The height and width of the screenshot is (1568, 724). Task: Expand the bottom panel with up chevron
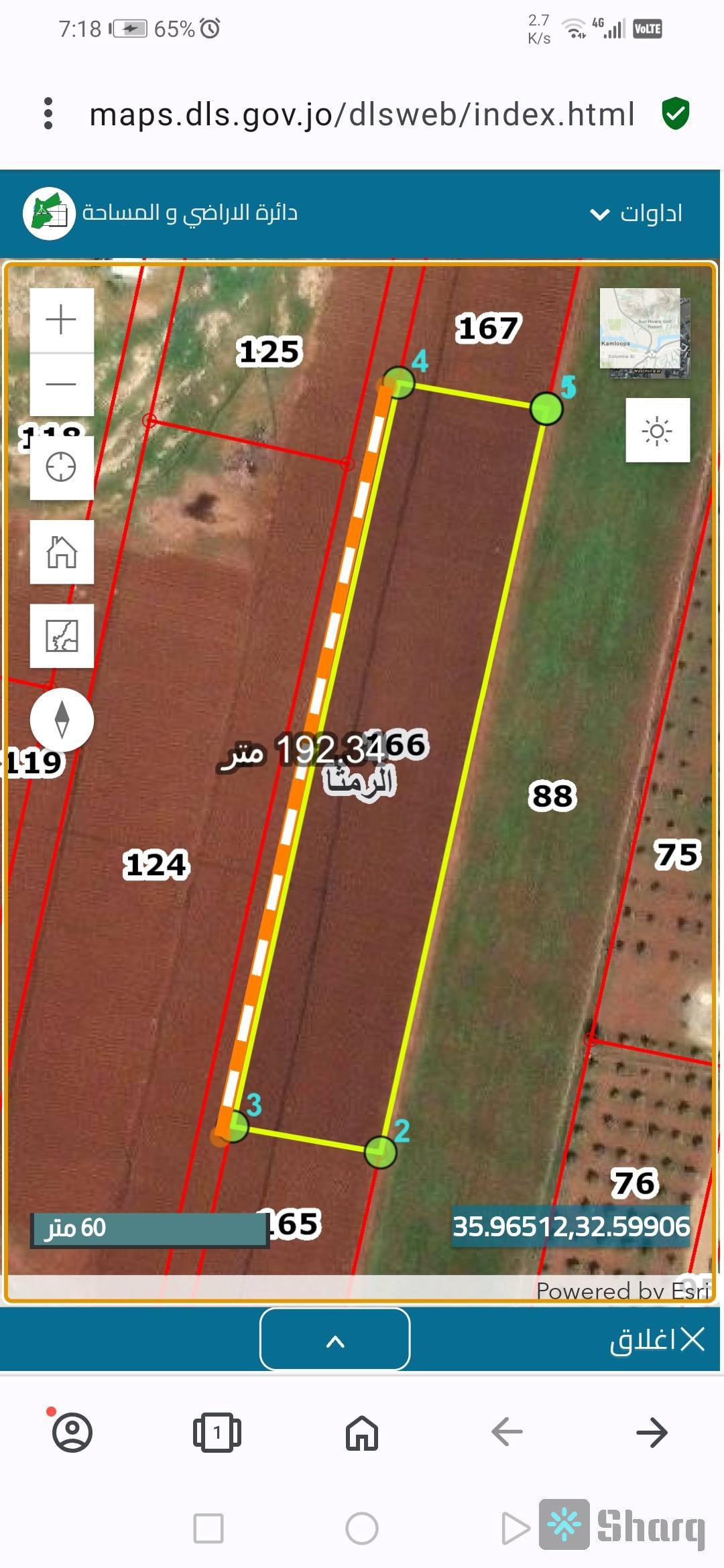[335, 1340]
